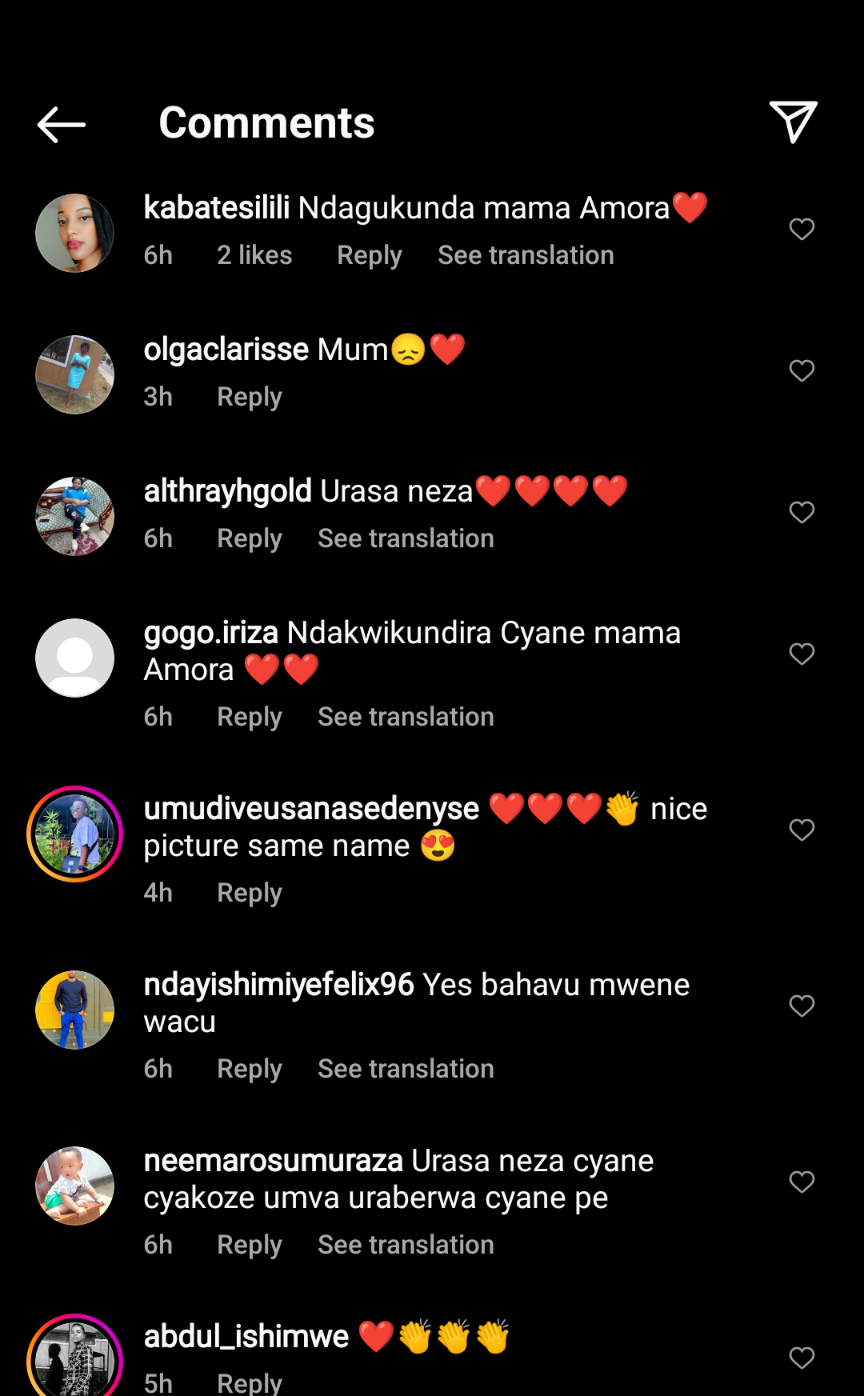Image resolution: width=864 pixels, height=1396 pixels.
Task: Like kabatesilili's comment
Action: pyautogui.click(x=802, y=229)
